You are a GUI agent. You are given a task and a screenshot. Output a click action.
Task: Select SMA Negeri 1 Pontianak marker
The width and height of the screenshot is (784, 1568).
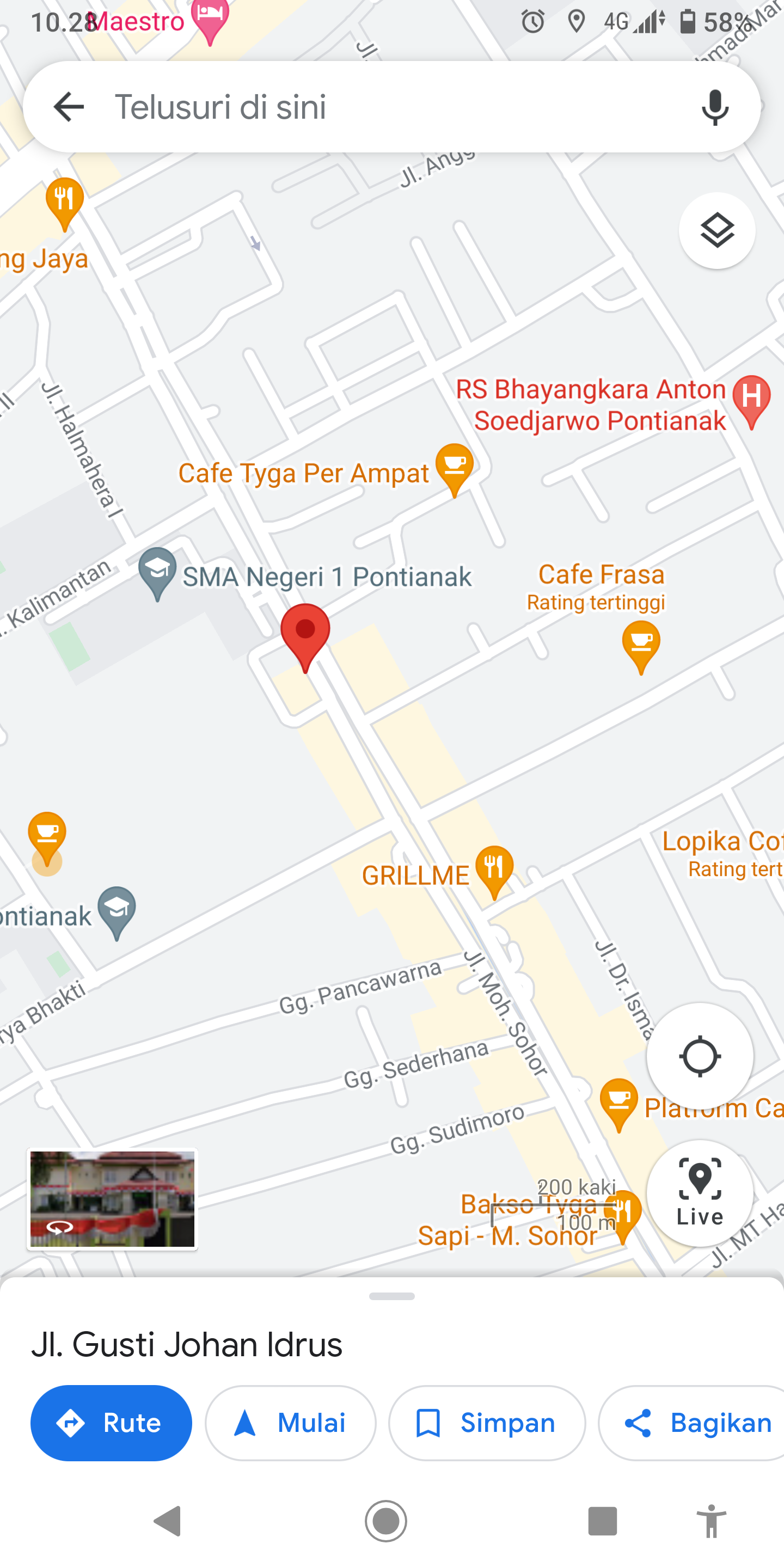[158, 571]
